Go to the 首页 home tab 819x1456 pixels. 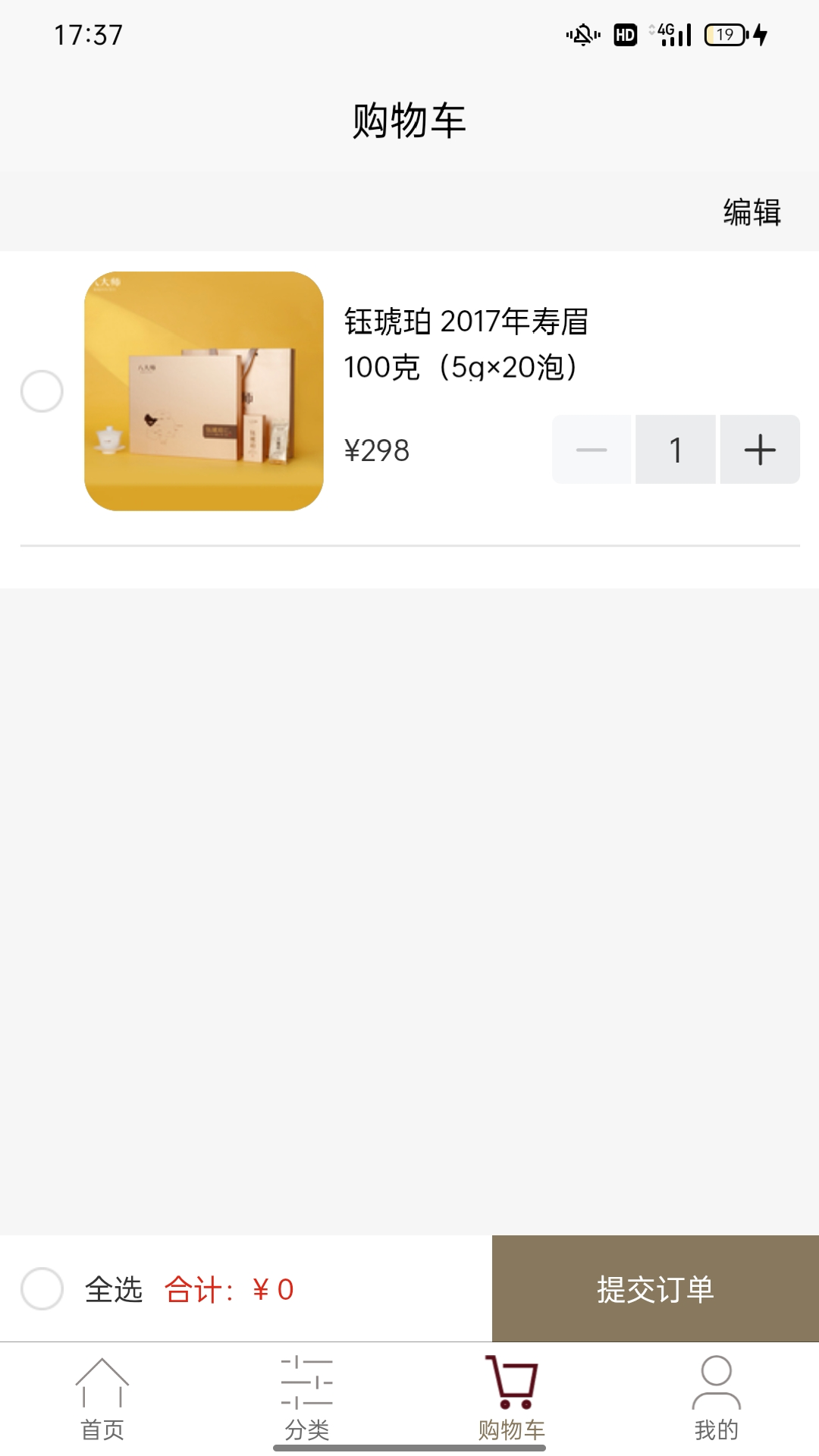tap(102, 1399)
